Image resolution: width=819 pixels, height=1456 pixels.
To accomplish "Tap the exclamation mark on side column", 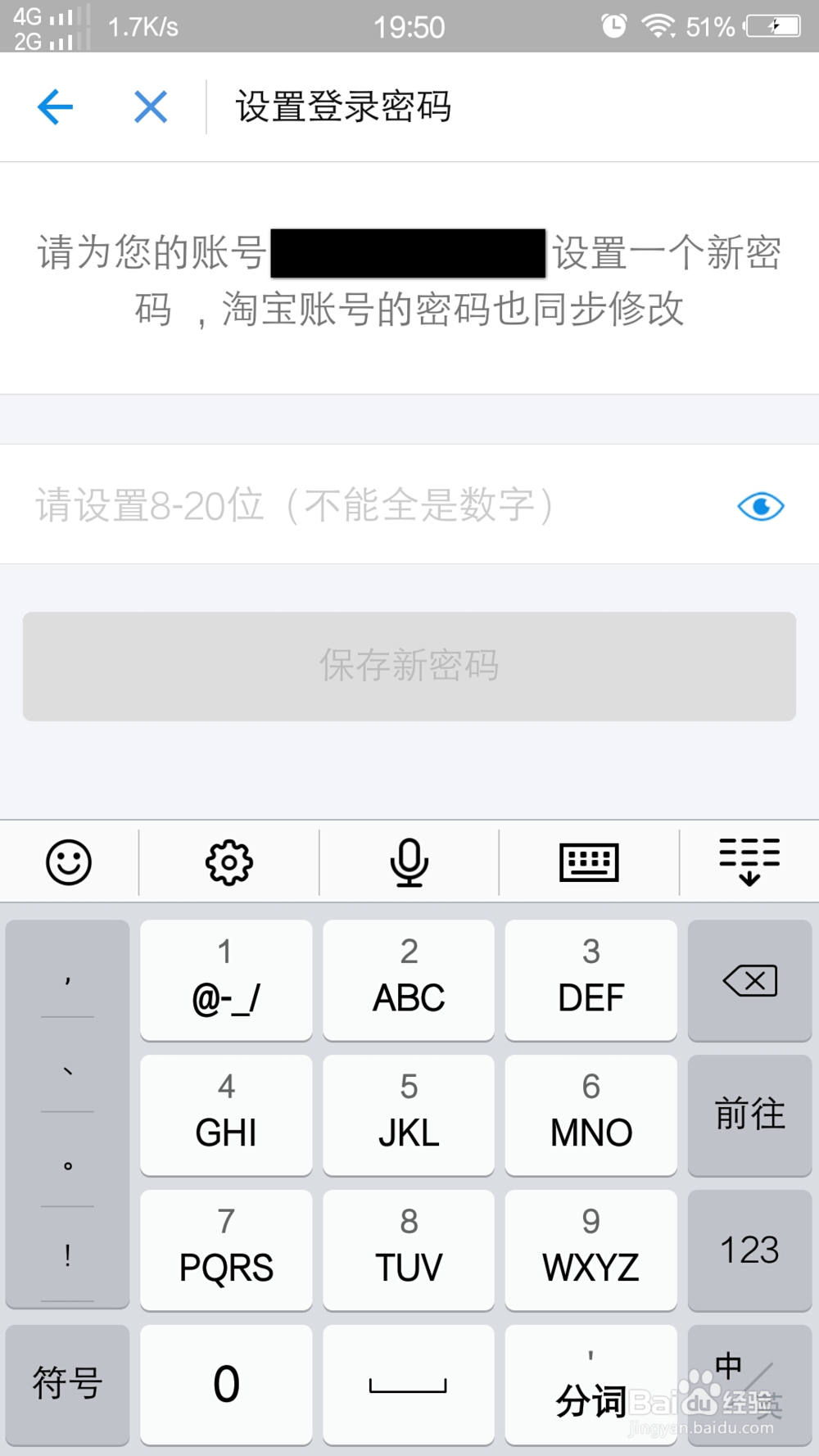I will 67,1250.
